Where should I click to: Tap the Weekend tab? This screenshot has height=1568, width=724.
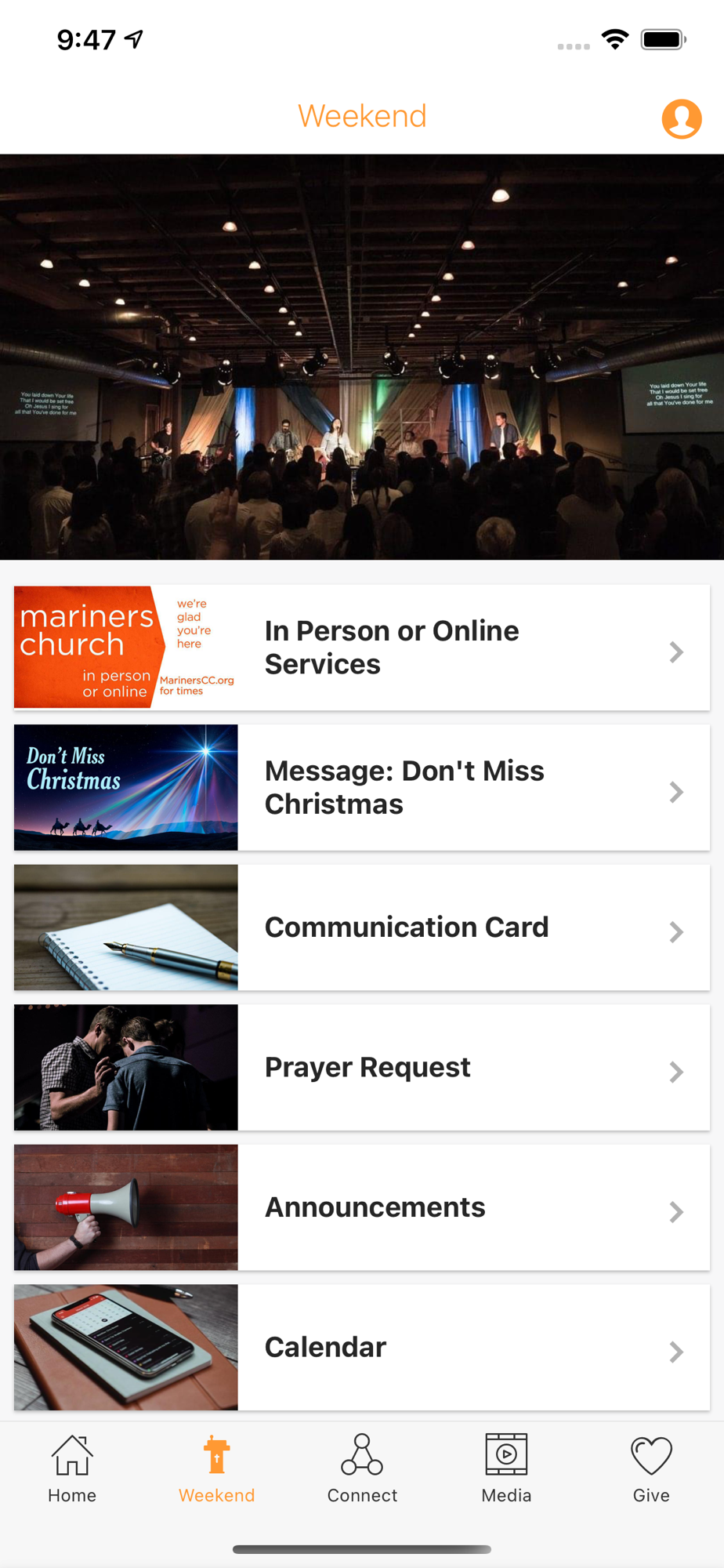tap(217, 1469)
